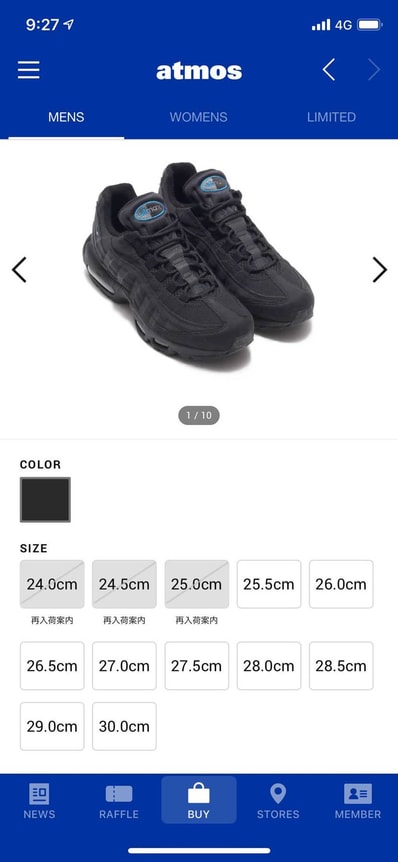Image resolution: width=398 pixels, height=862 pixels.
Task: Choose size 26.0cm
Action: (x=341, y=584)
